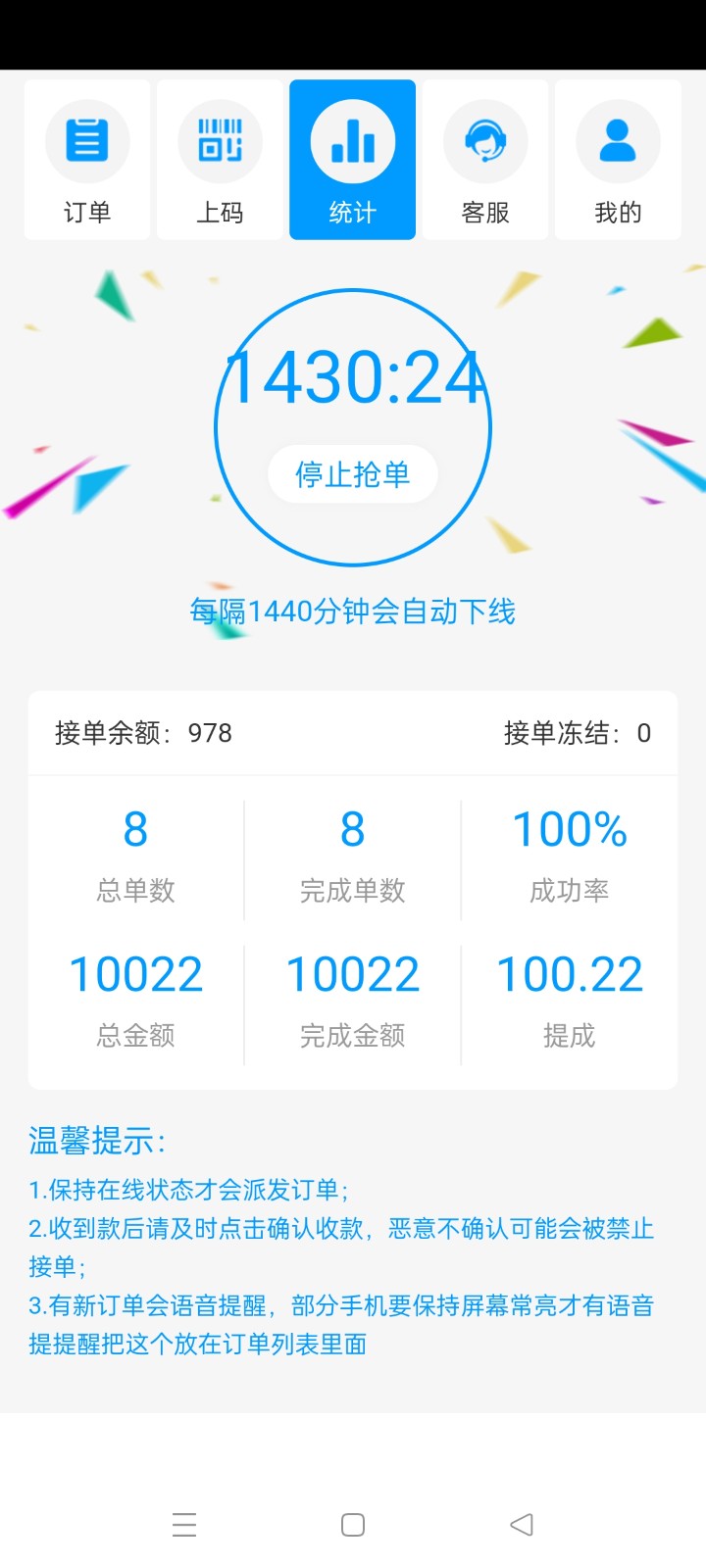
Task: Go to the 我的 profile tab
Action: [x=618, y=160]
